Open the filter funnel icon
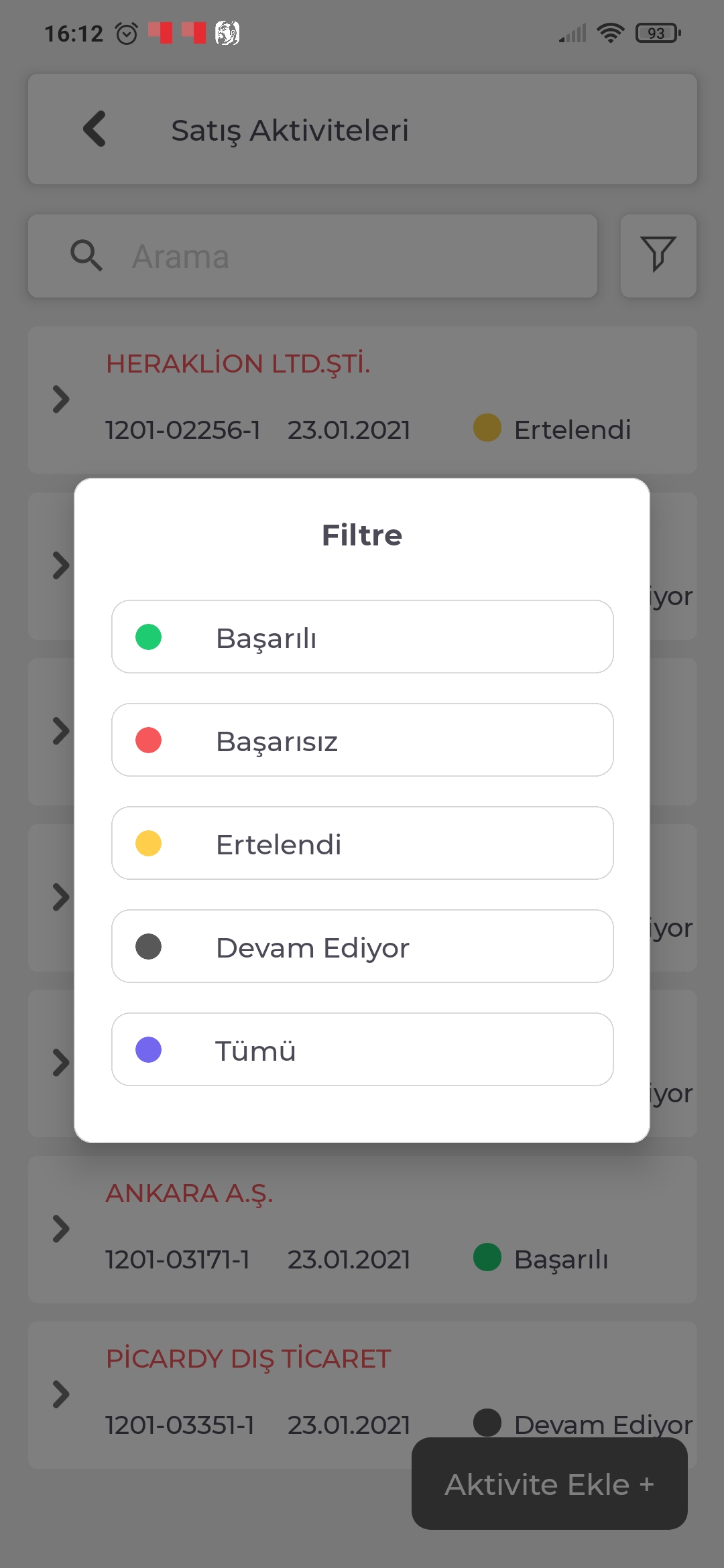The height and width of the screenshot is (1568, 724). click(x=658, y=256)
